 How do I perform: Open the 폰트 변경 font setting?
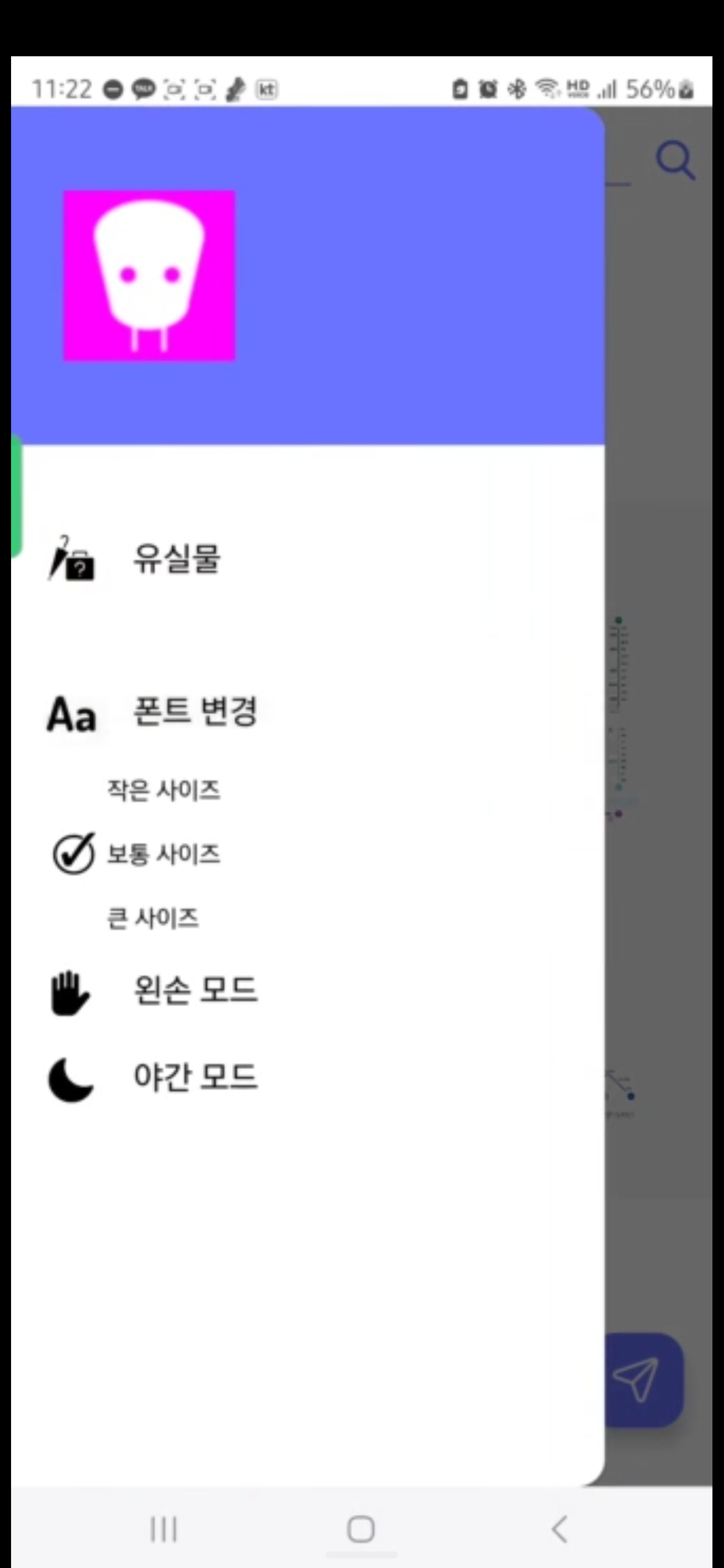[195, 711]
